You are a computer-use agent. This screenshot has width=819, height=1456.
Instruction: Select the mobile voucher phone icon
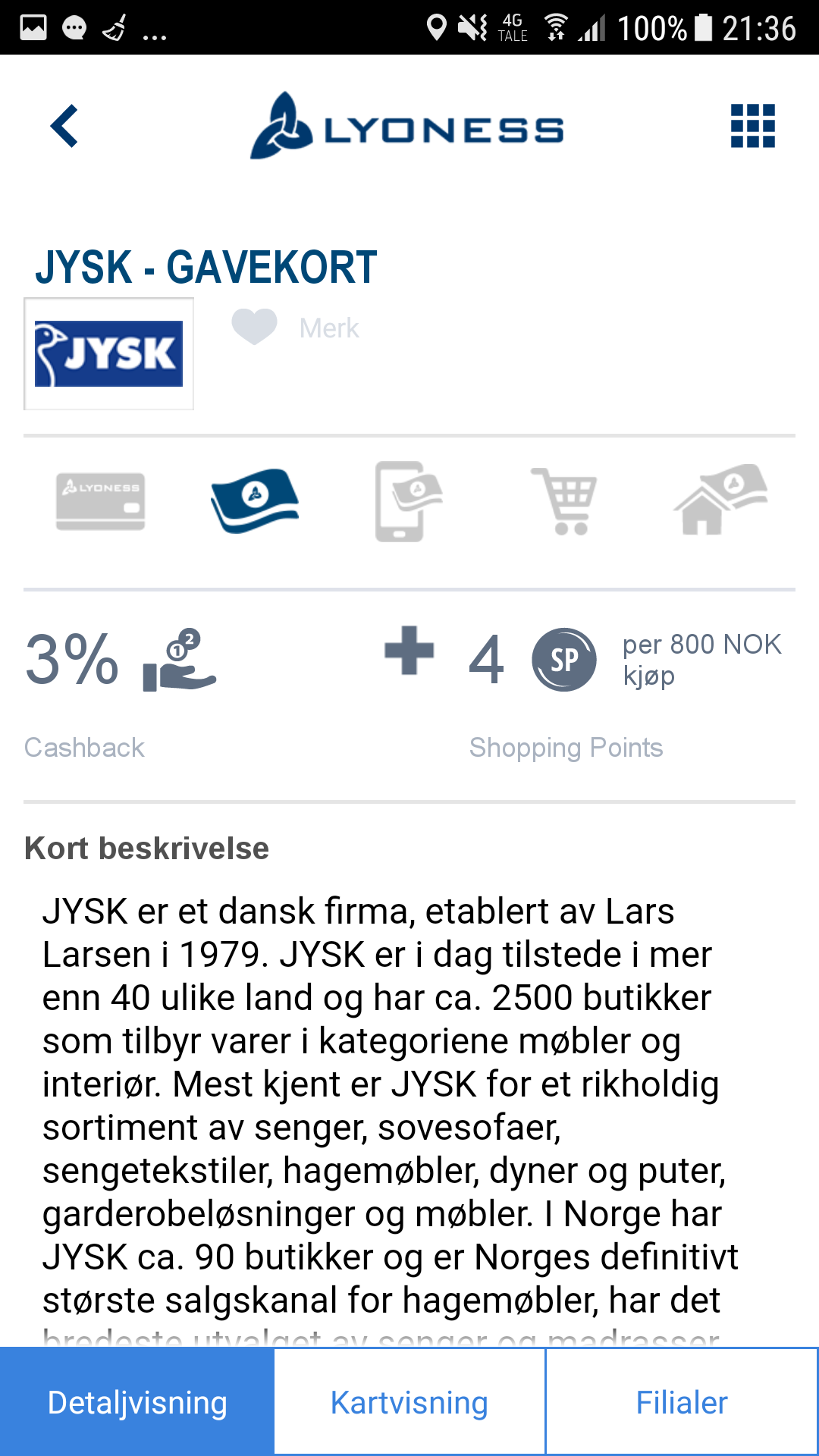[x=409, y=501]
